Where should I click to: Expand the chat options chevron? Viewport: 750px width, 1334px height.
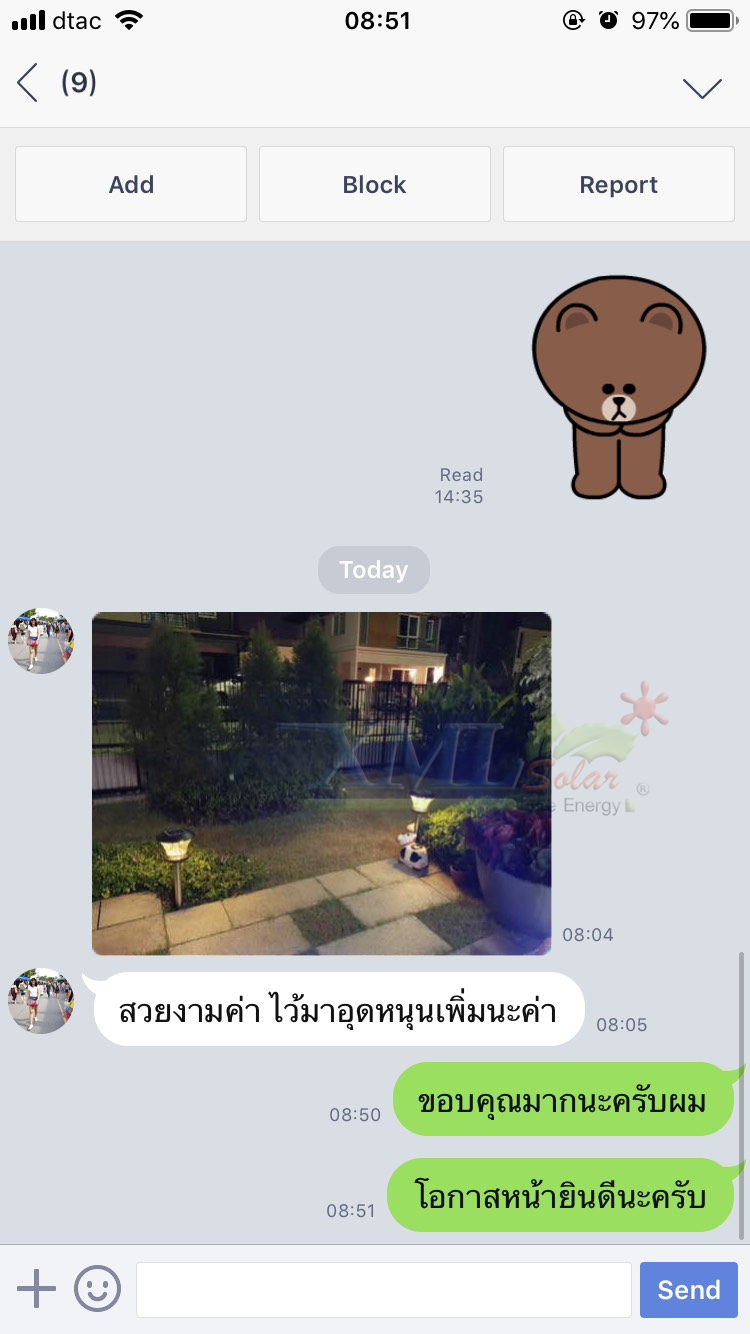point(702,88)
